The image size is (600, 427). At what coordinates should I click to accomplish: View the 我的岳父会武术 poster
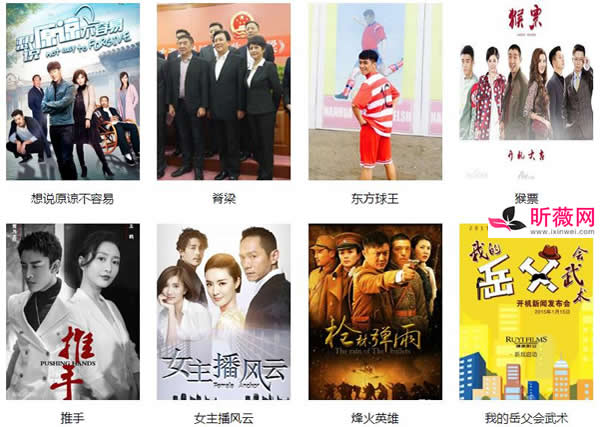pyautogui.click(x=526, y=312)
